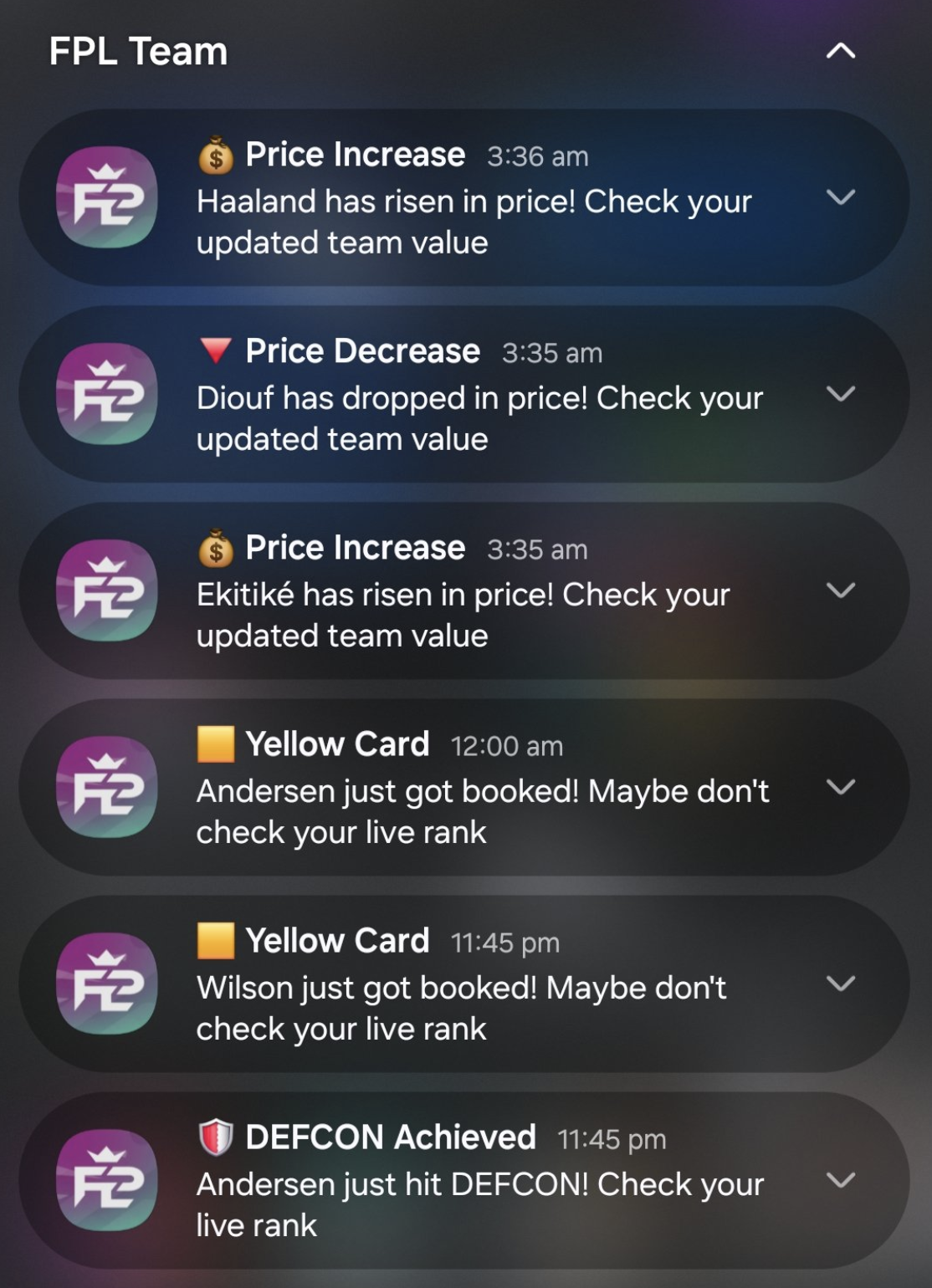Viewport: 932px width, 1288px height.
Task: Expand the Haaland price increase notification
Action: point(840,197)
